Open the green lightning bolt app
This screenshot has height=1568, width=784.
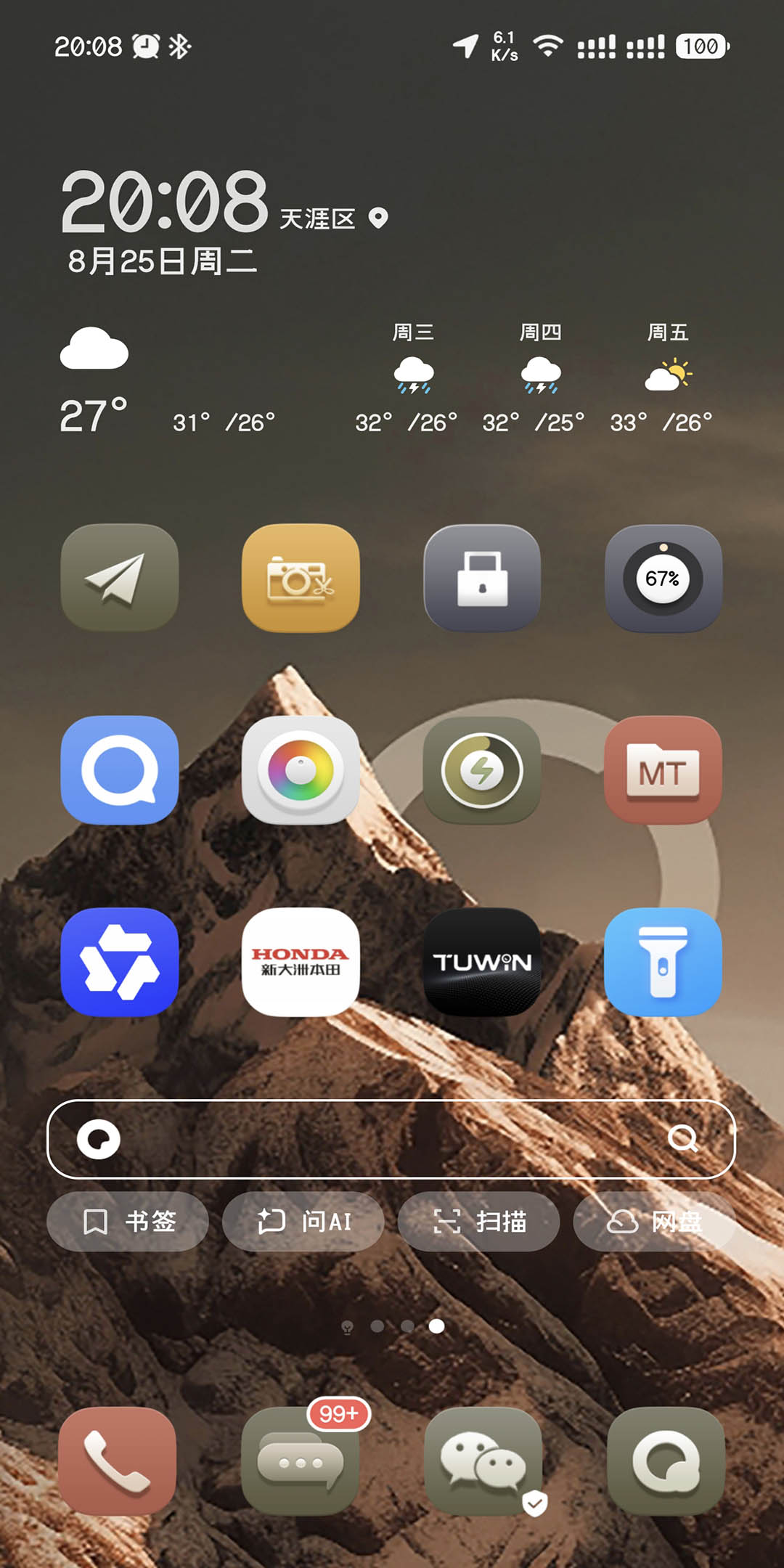point(482,770)
